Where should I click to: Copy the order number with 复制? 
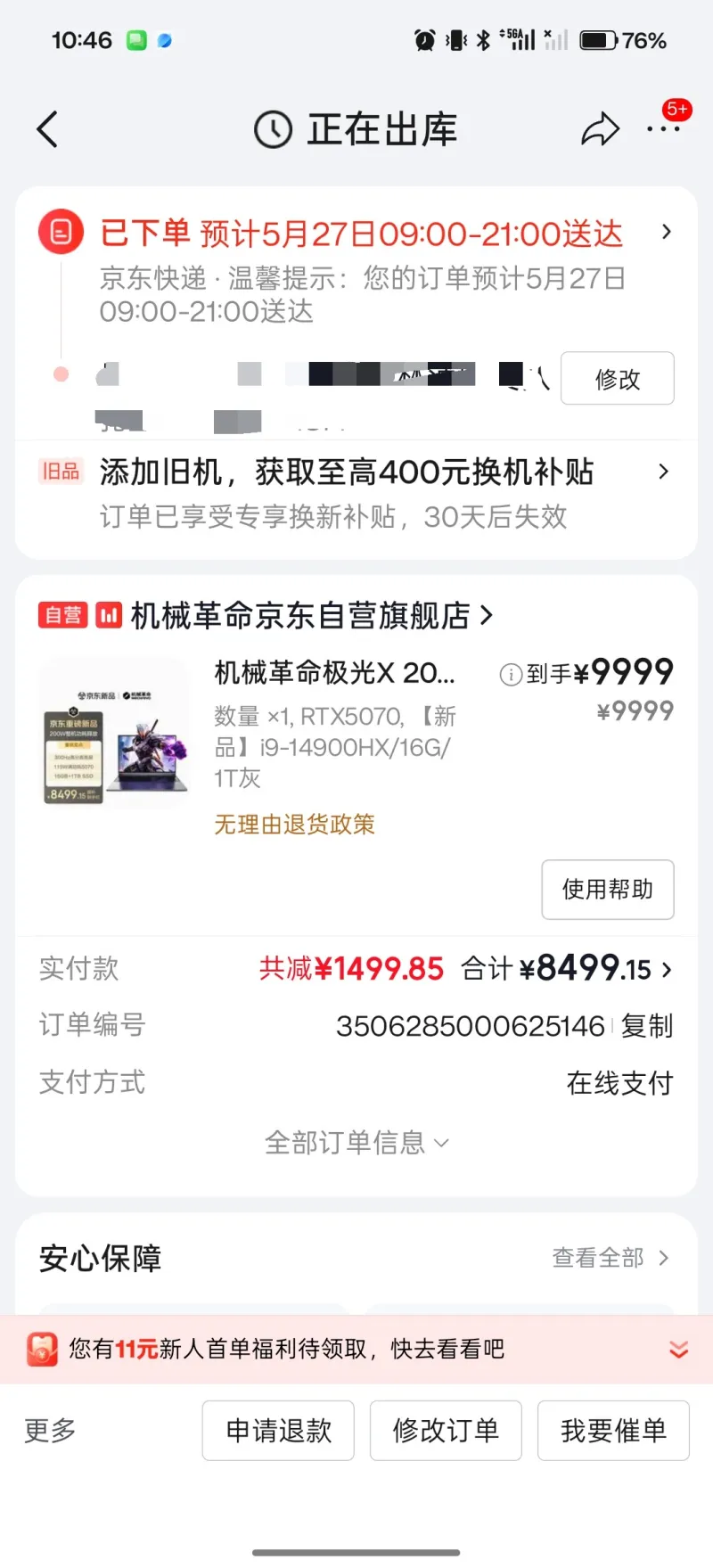pyautogui.click(x=647, y=1026)
